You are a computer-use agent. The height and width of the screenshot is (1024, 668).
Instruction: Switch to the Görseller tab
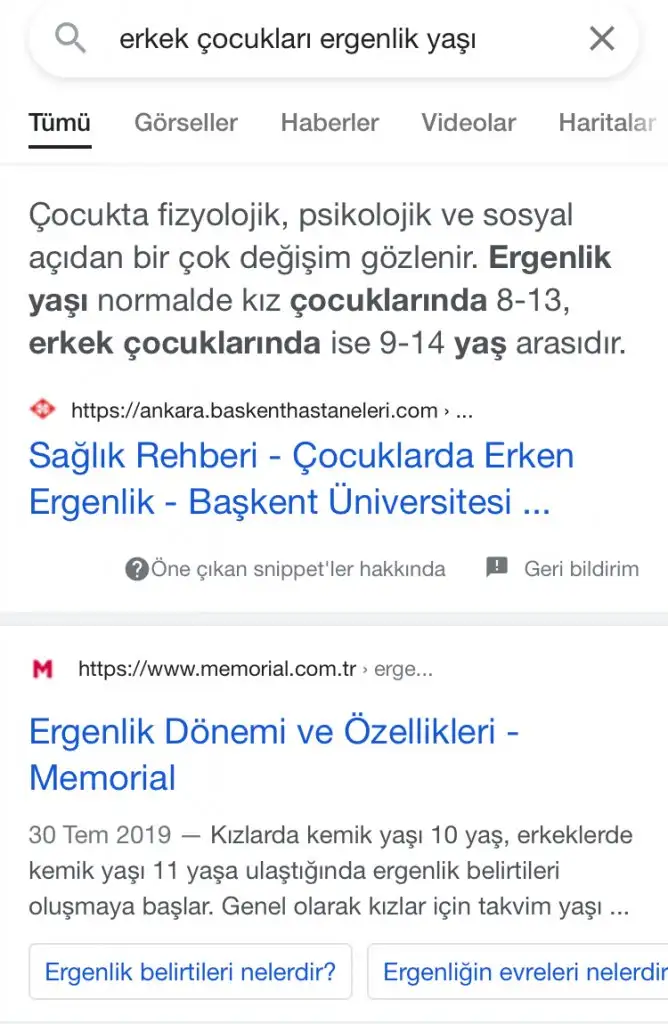186,123
